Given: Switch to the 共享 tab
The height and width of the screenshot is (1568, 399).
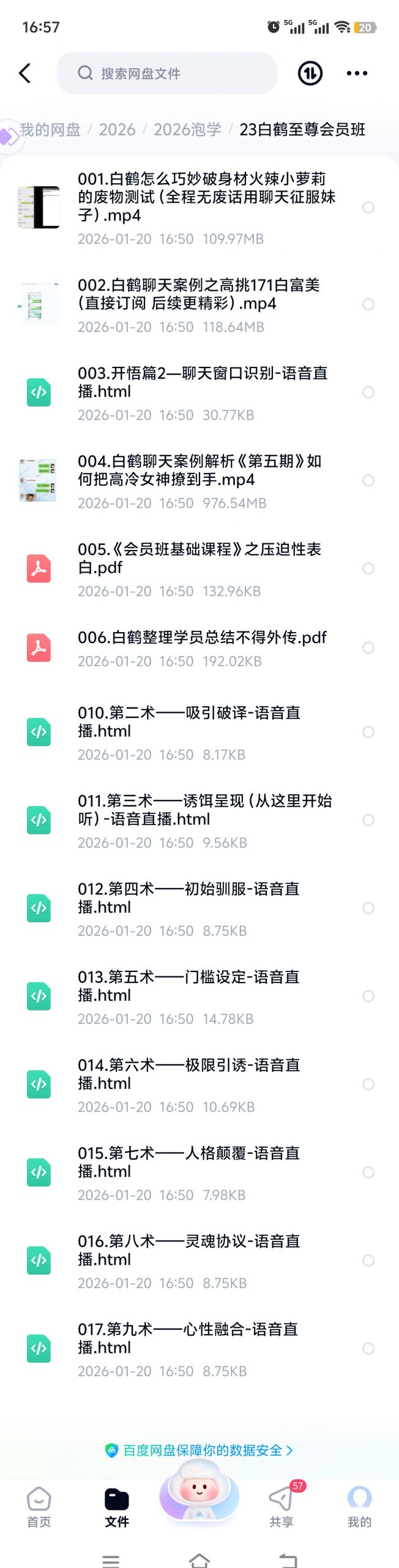Looking at the screenshot, I should [x=282, y=1508].
